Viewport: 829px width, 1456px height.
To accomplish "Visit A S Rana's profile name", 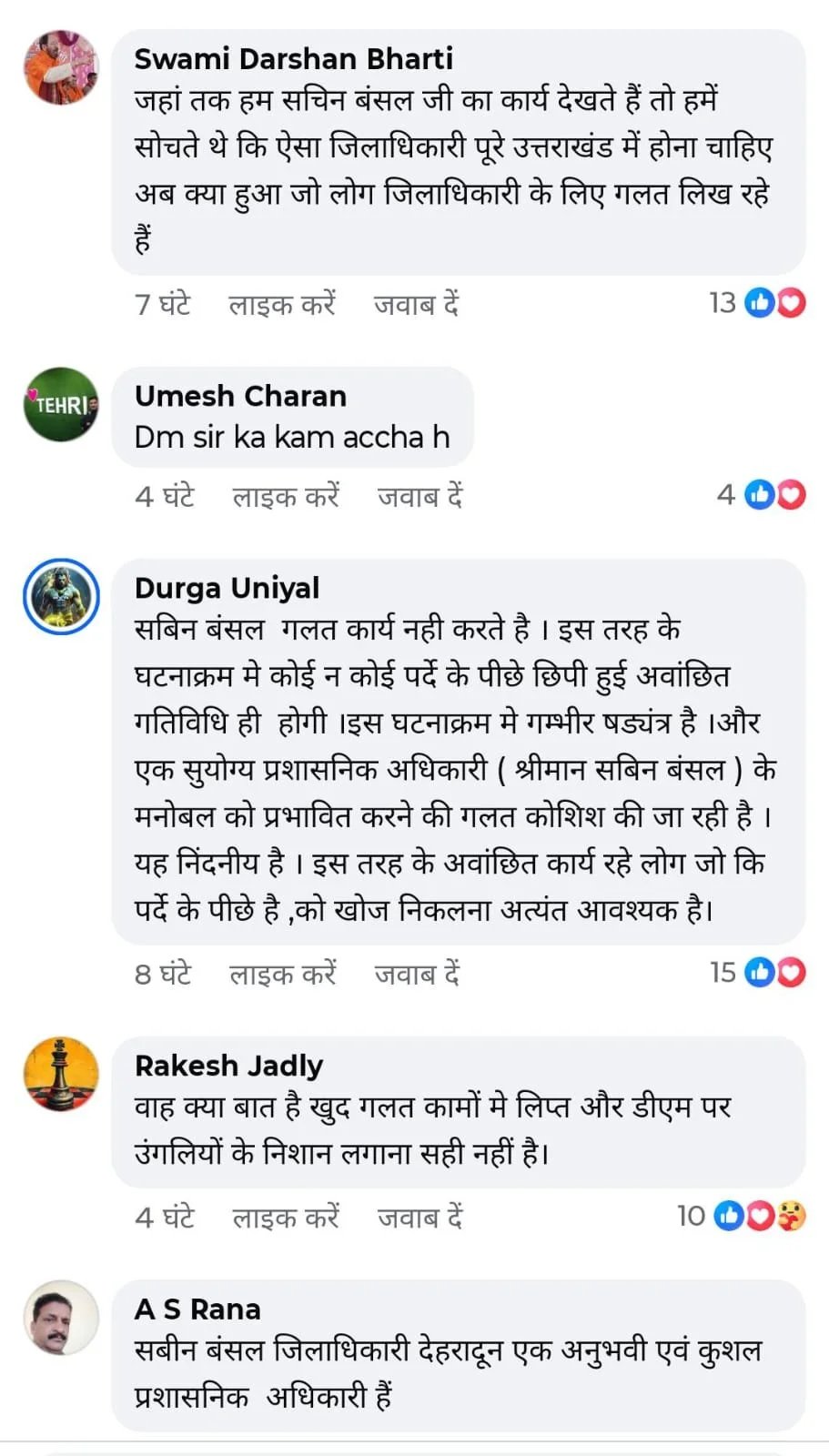I will coord(197,1309).
